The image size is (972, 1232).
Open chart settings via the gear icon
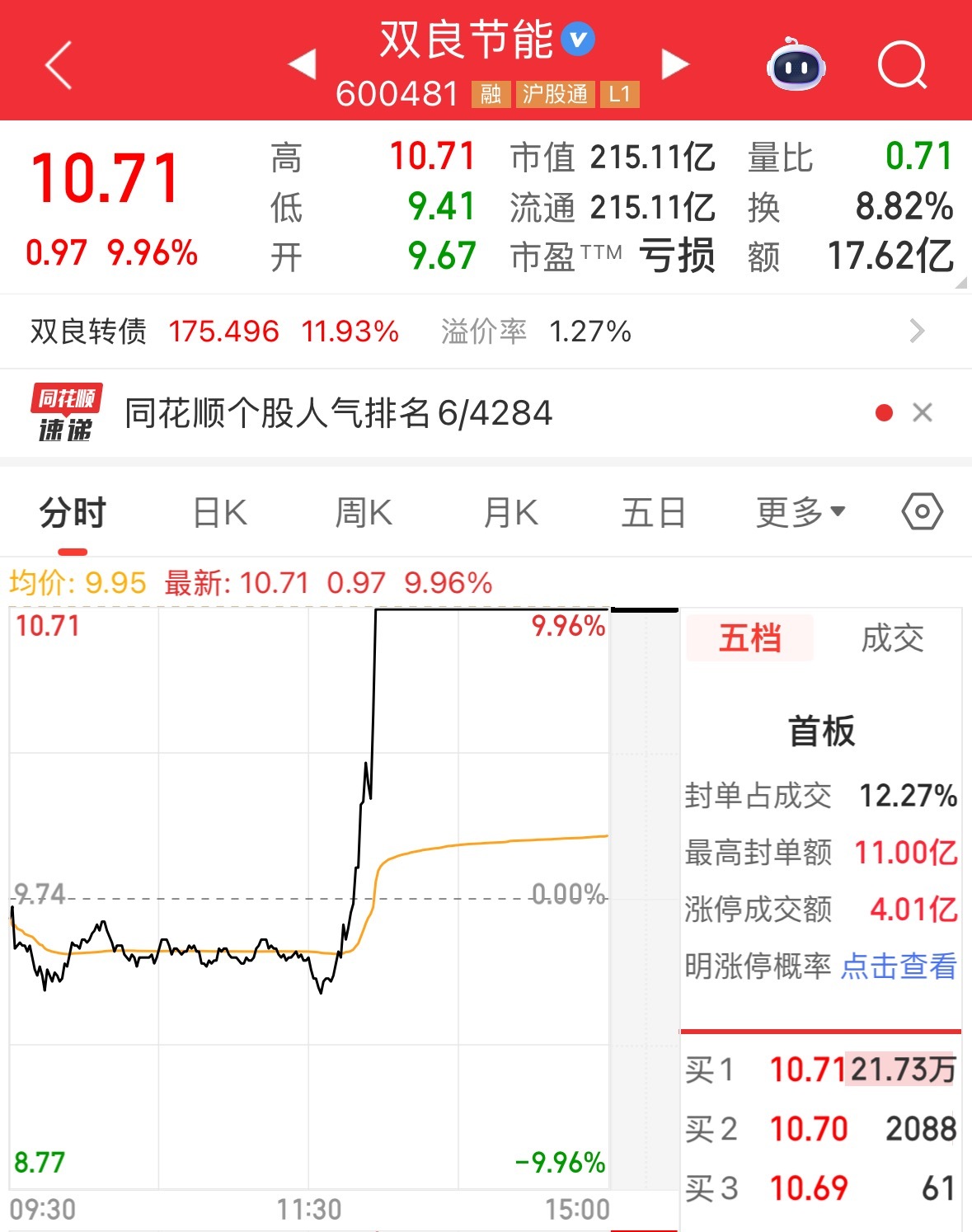coord(921,511)
